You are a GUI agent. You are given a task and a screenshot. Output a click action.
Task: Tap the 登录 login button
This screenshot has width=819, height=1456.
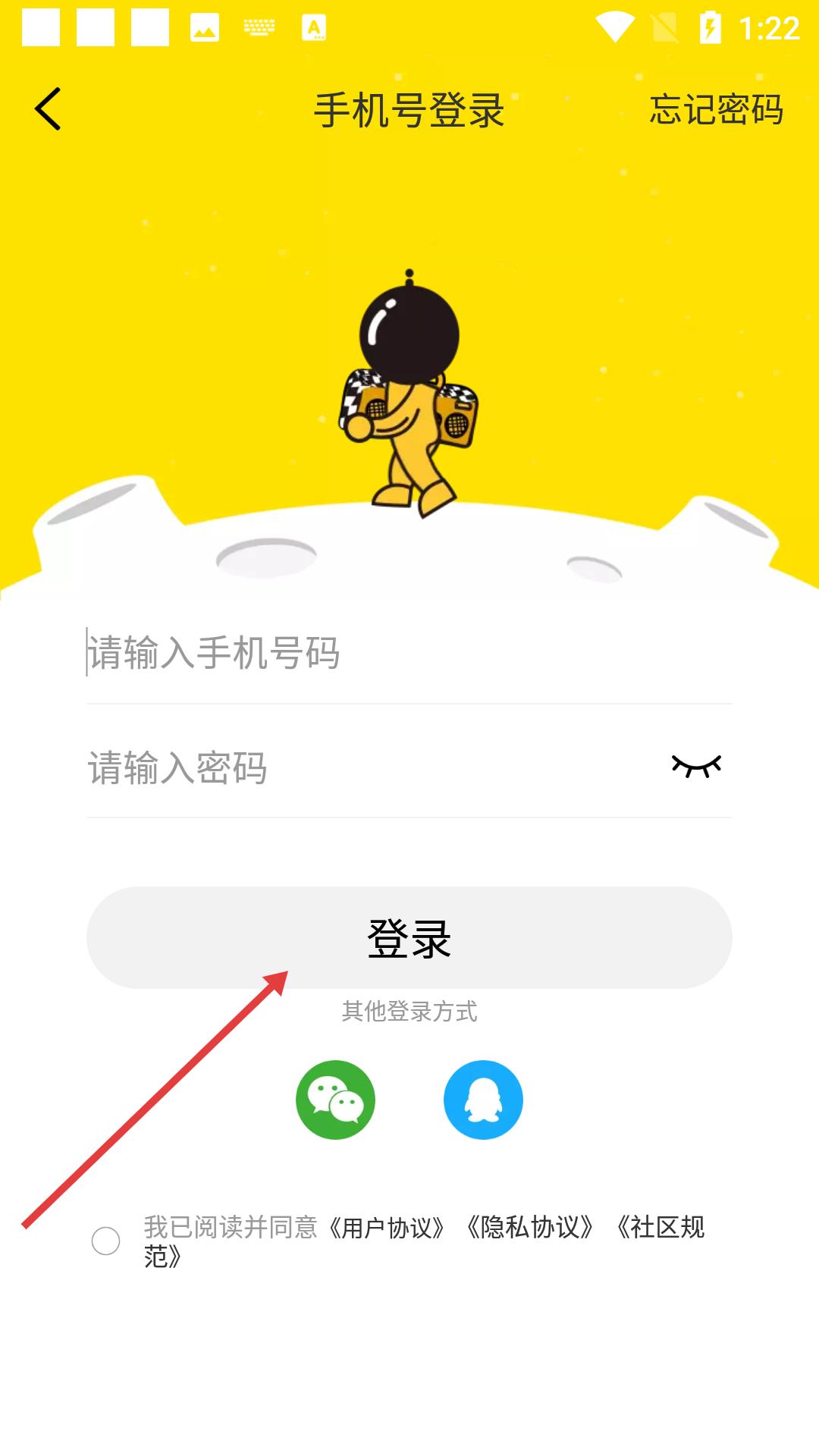409,937
